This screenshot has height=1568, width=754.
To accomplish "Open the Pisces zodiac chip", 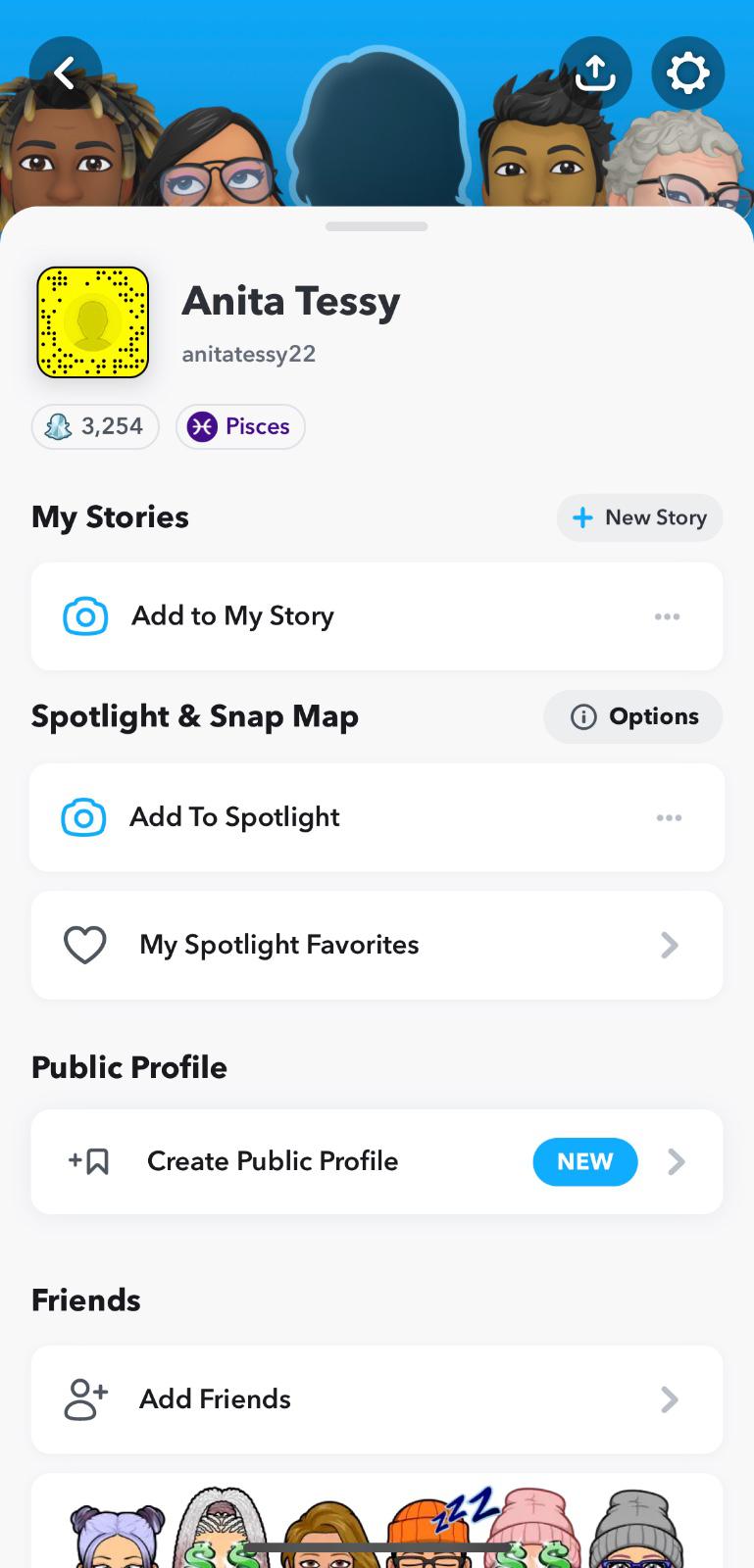I will pos(240,426).
